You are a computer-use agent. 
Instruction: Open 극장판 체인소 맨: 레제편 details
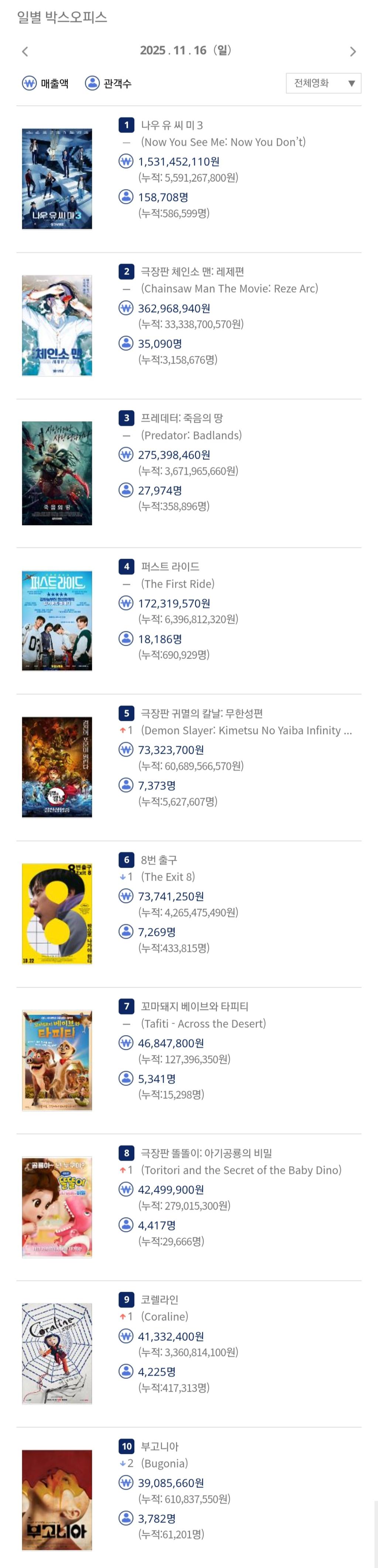click(192, 271)
